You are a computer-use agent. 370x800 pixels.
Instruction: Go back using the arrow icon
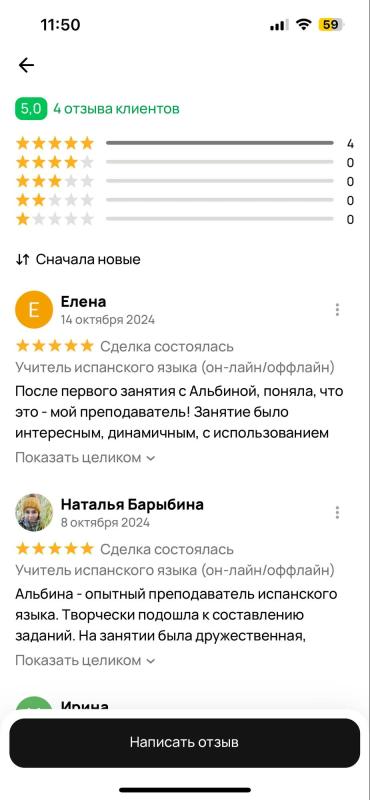pos(26,65)
